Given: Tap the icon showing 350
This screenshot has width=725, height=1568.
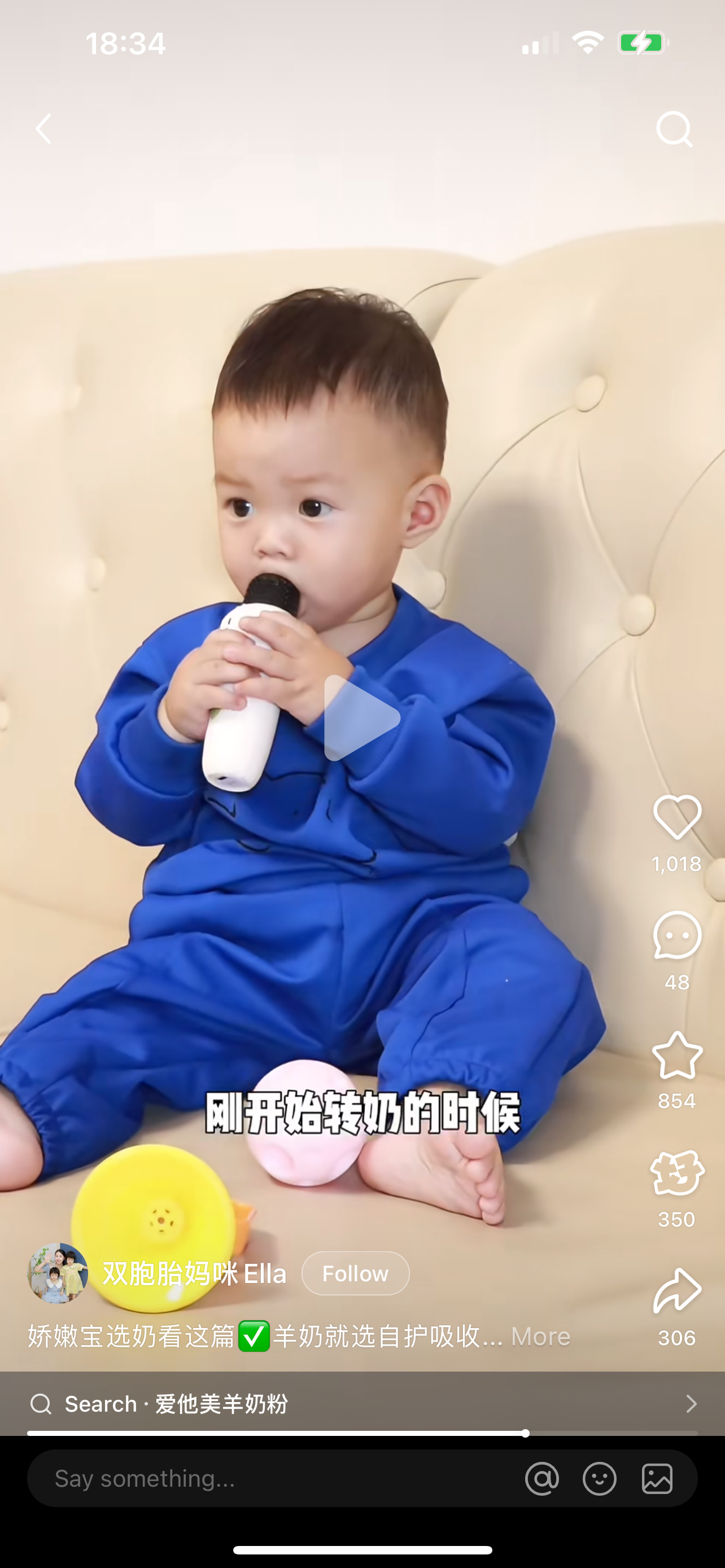Looking at the screenshot, I should tap(677, 1173).
